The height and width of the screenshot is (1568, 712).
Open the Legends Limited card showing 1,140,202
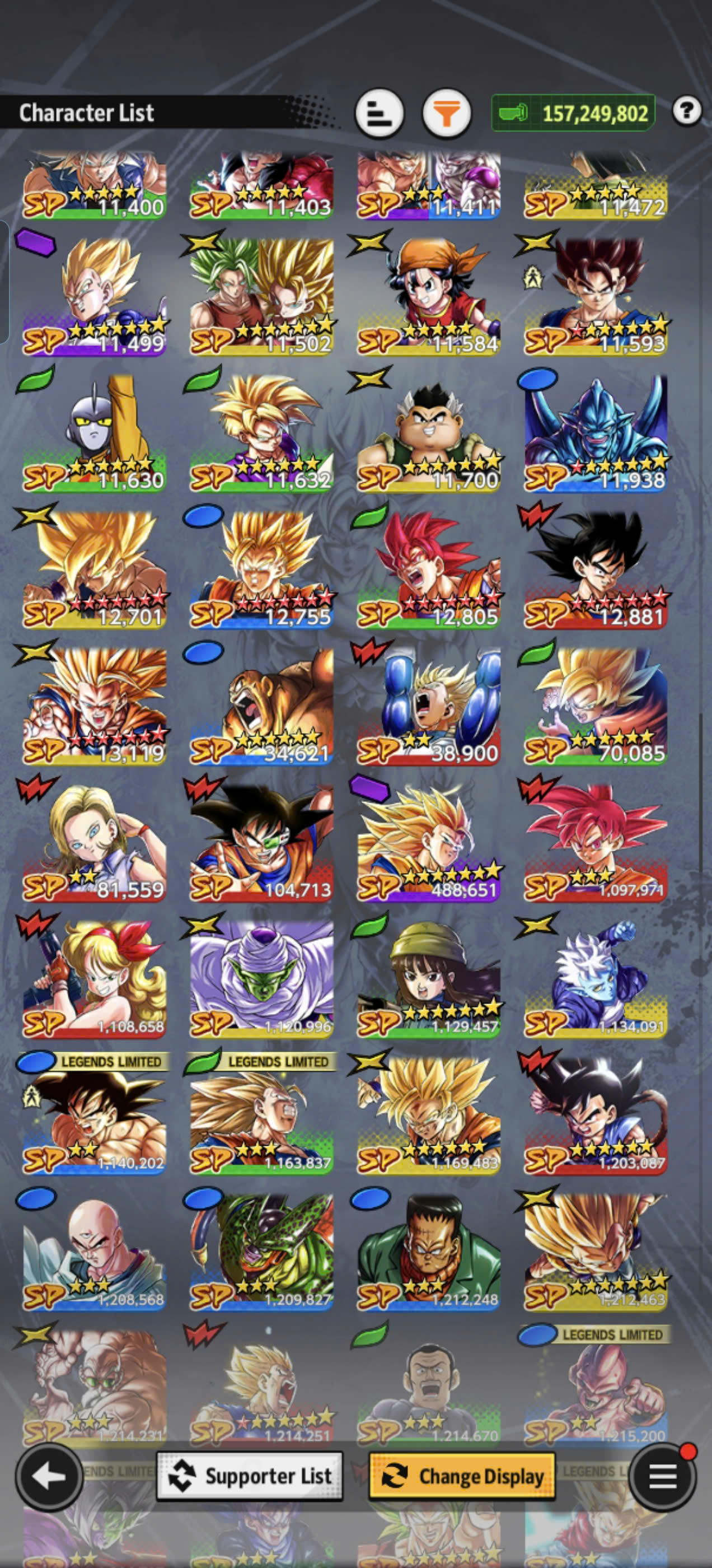click(95, 1114)
